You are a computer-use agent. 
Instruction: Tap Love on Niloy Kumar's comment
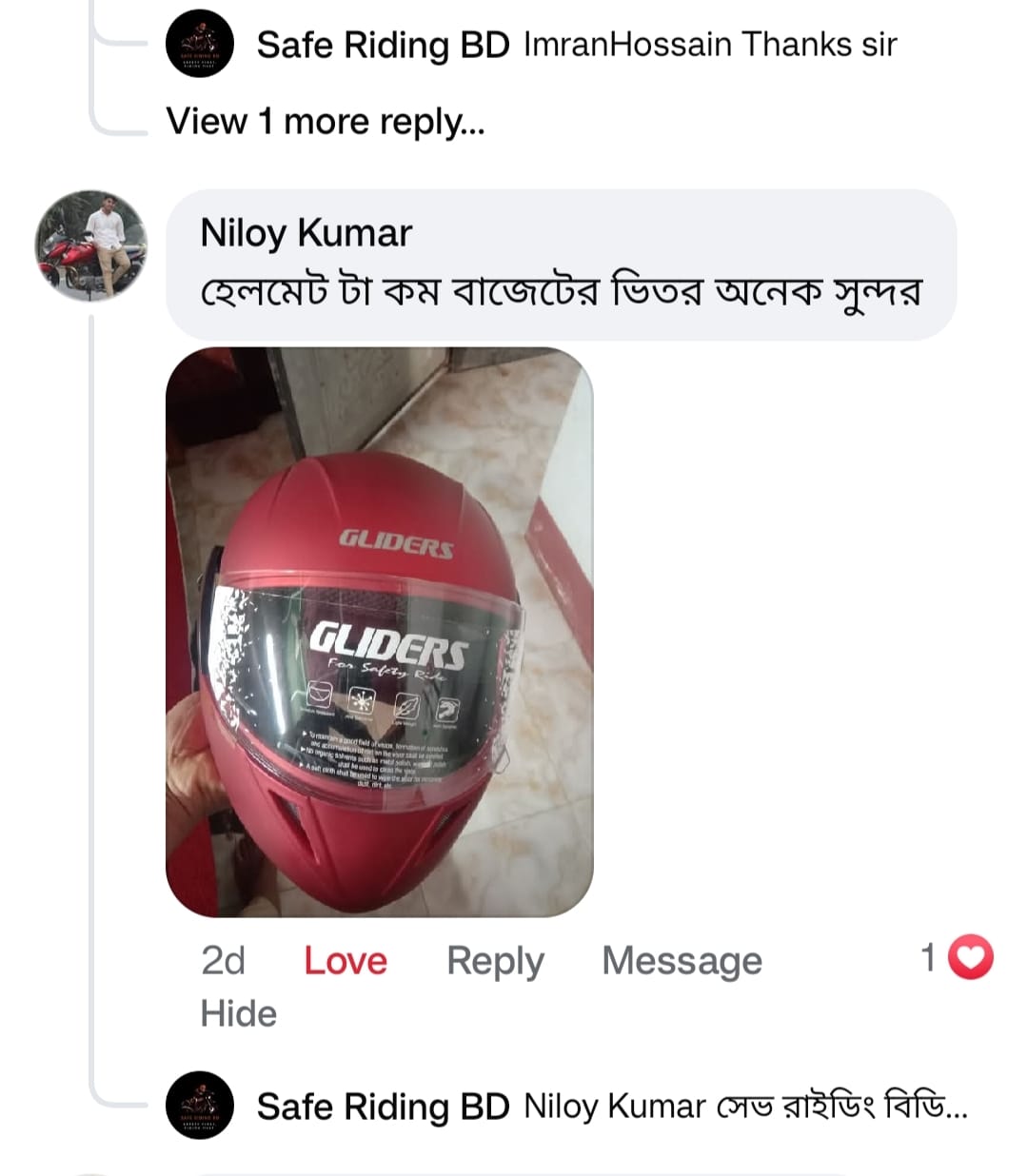(x=345, y=961)
